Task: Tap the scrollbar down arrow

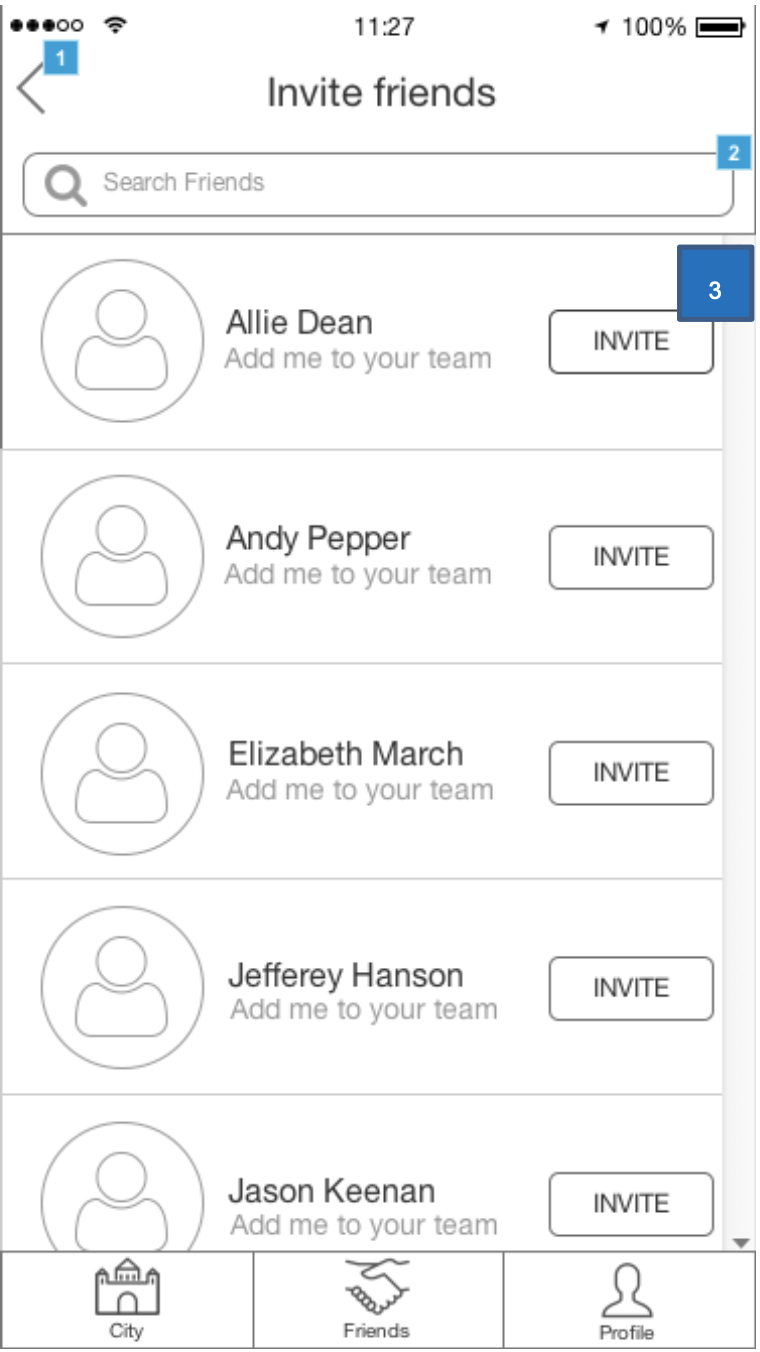Action: point(741,1242)
